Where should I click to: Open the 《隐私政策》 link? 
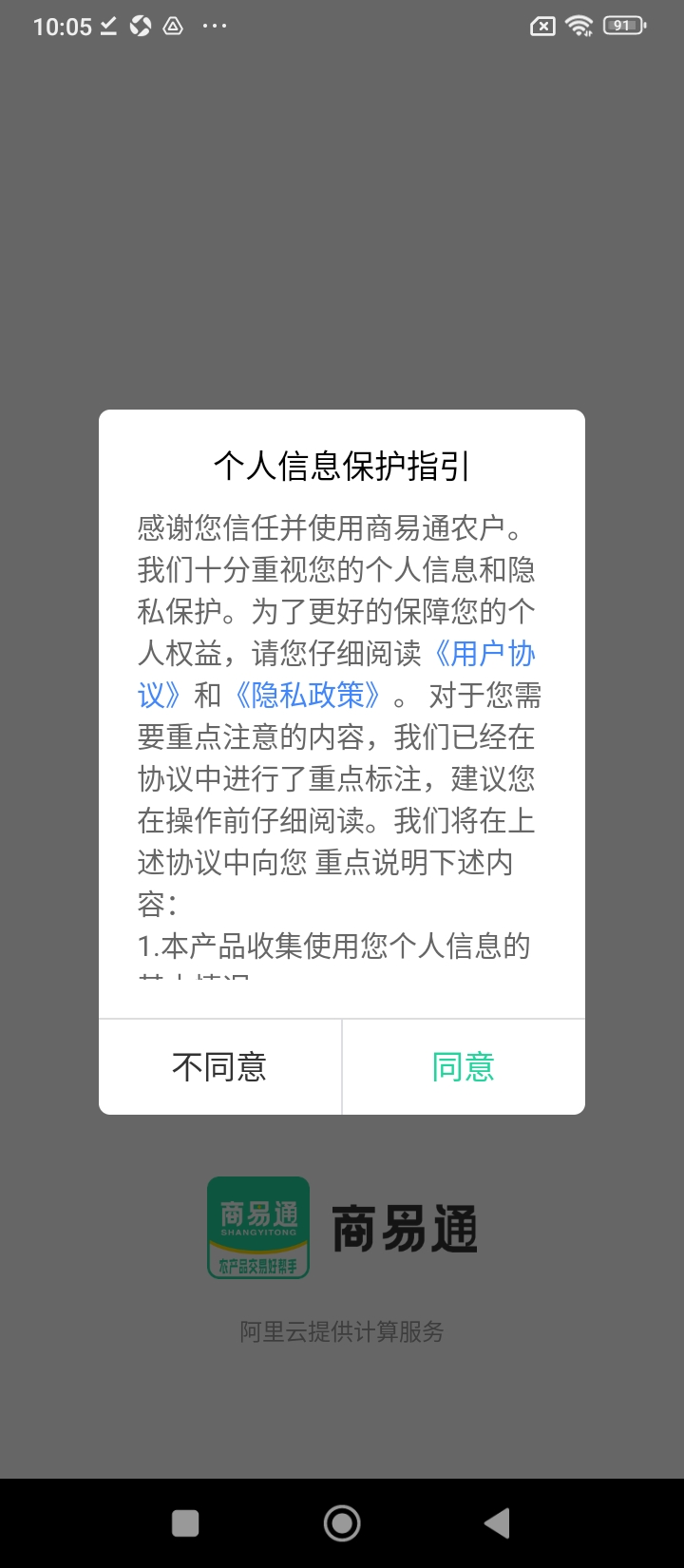tap(308, 696)
